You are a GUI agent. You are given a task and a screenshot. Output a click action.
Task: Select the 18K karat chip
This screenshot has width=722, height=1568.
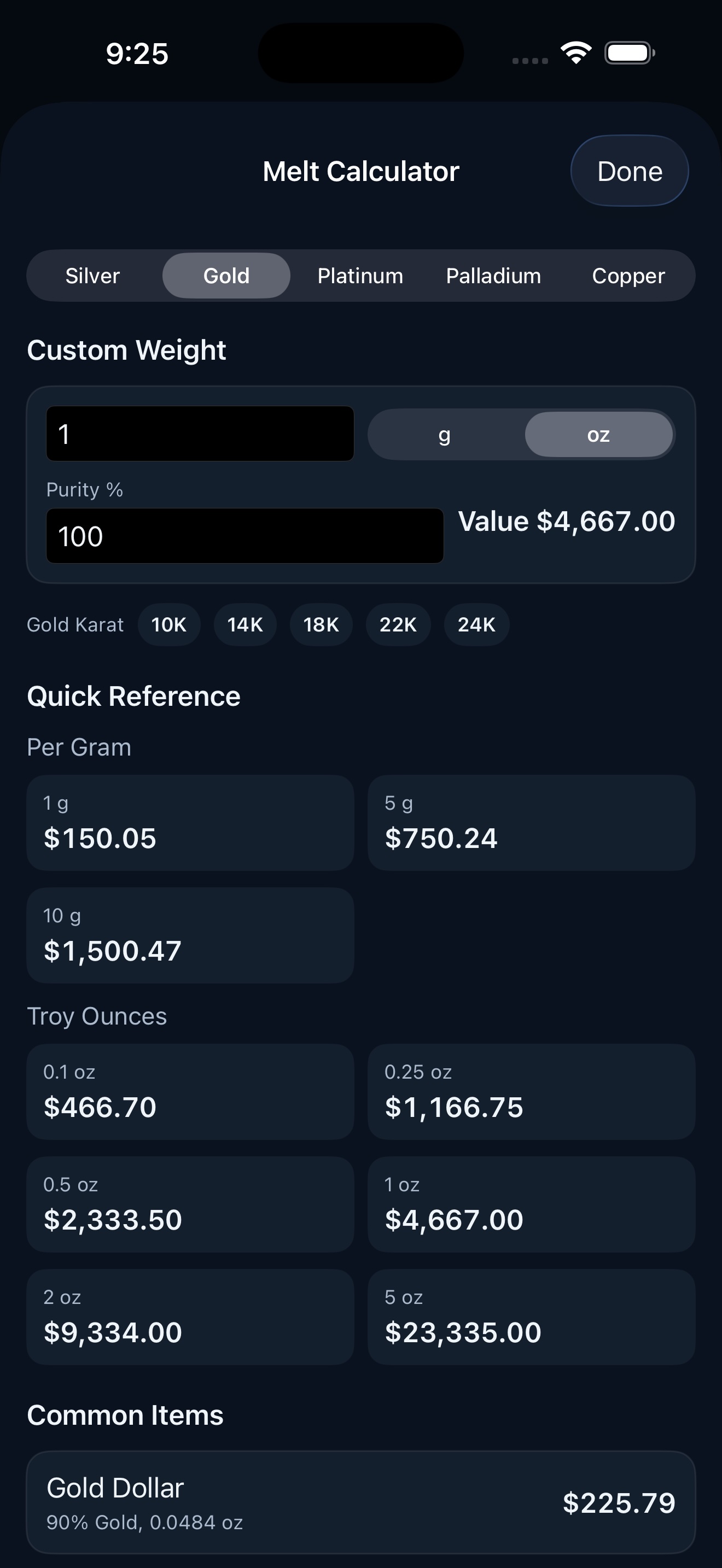click(321, 624)
